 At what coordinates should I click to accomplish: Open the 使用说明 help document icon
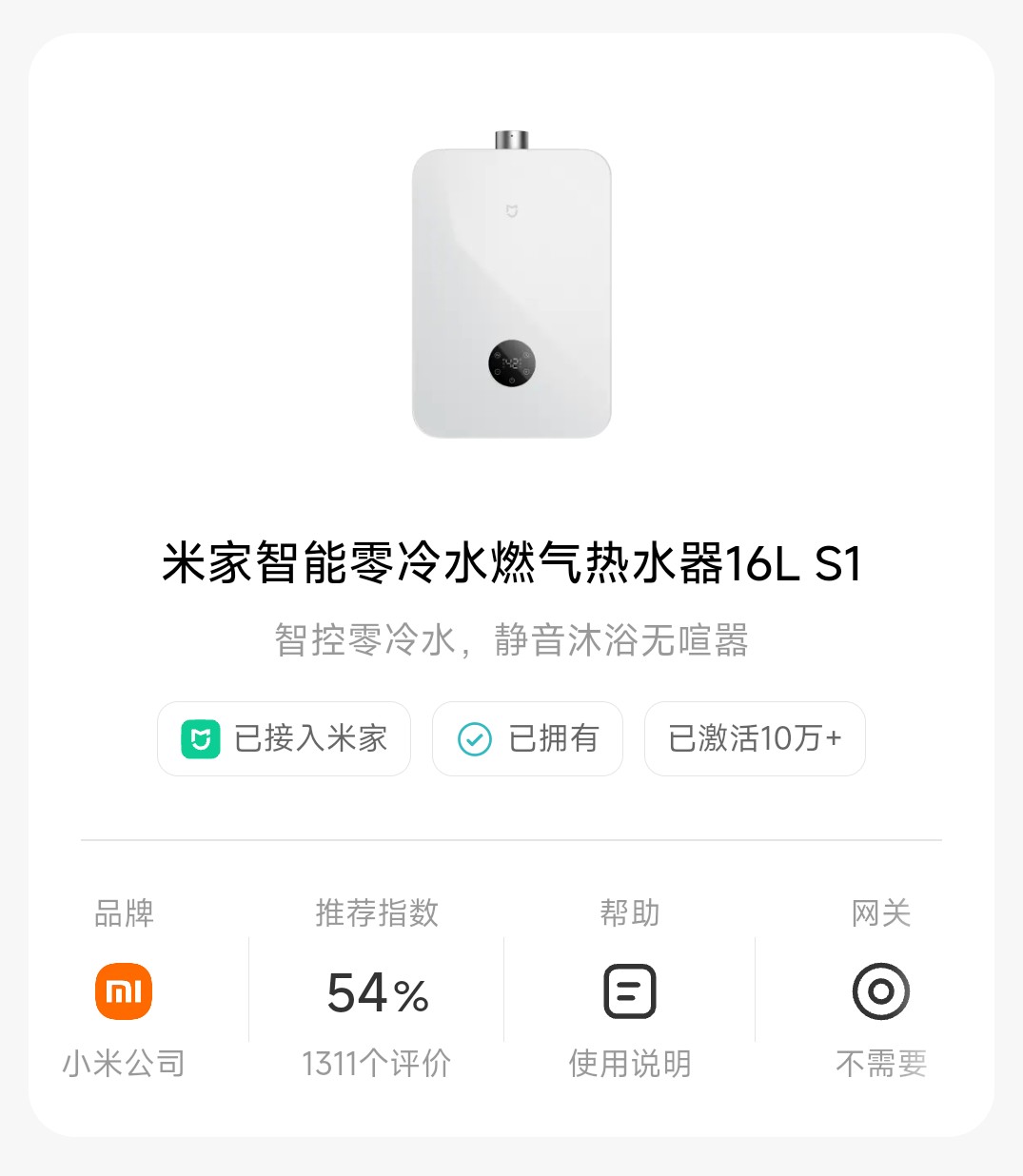pyautogui.click(x=628, y=990)
